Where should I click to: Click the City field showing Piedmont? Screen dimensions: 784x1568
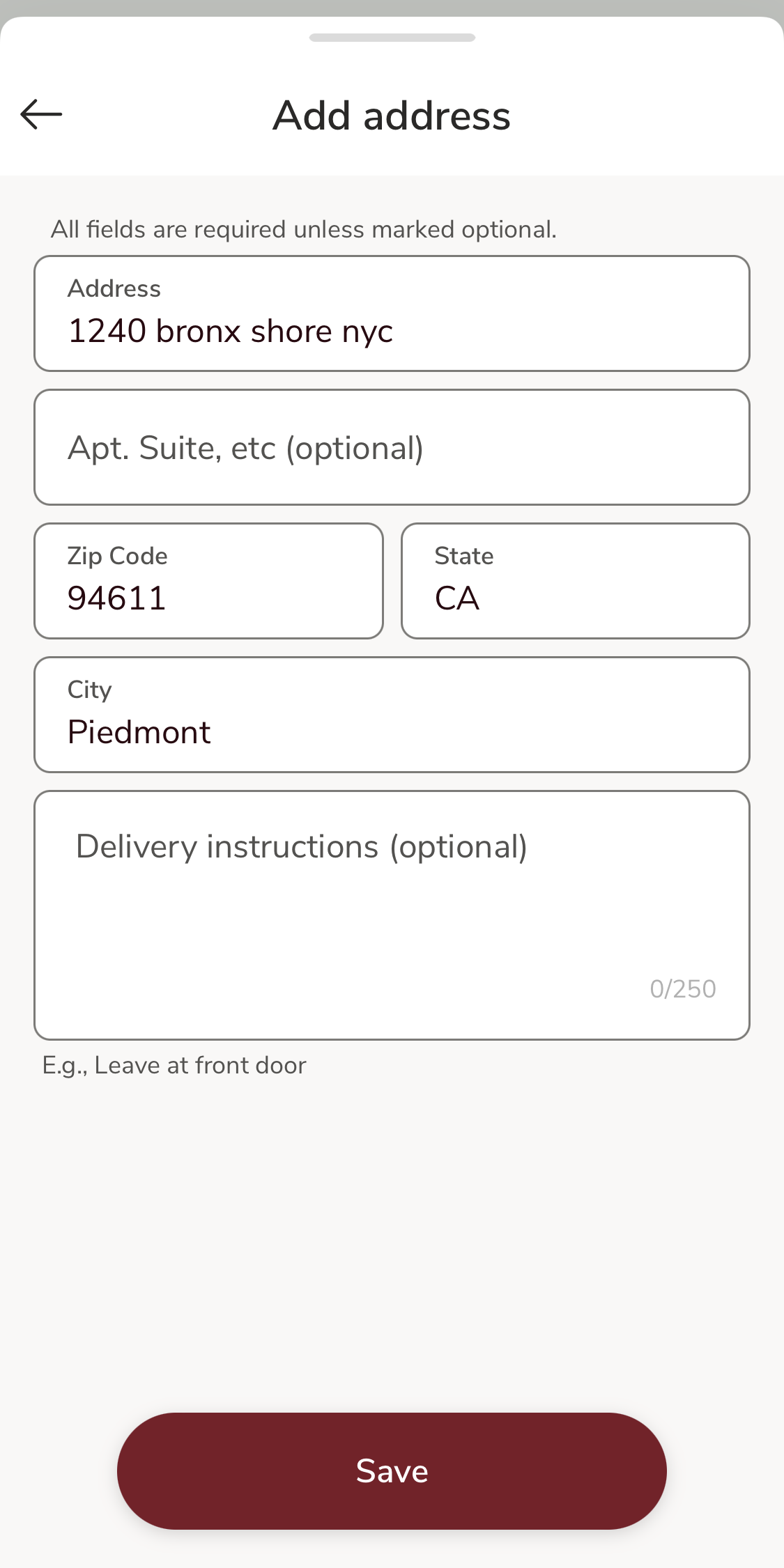click(x=392, y=713)
